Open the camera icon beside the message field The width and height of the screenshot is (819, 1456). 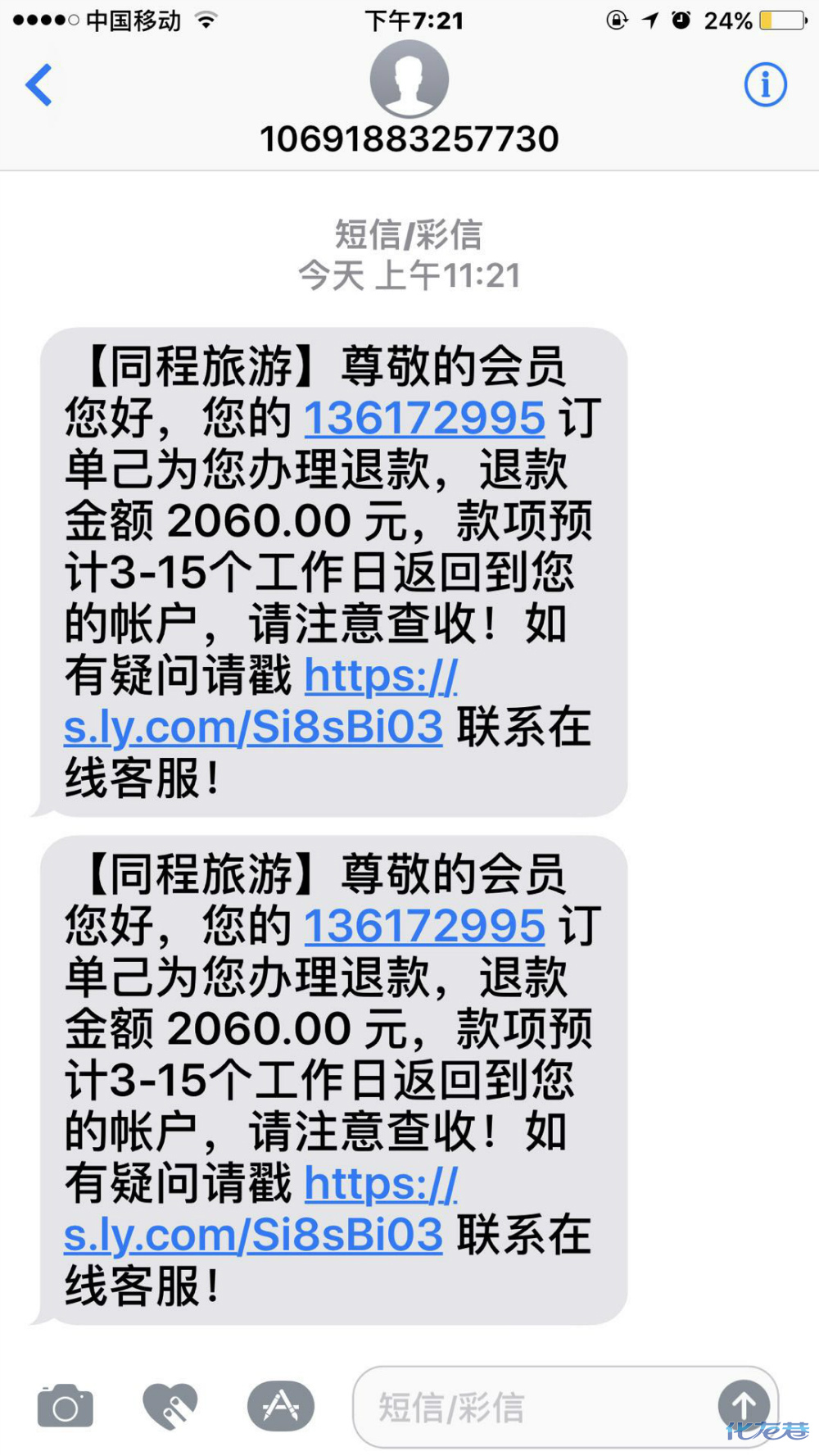point(65,1406)
